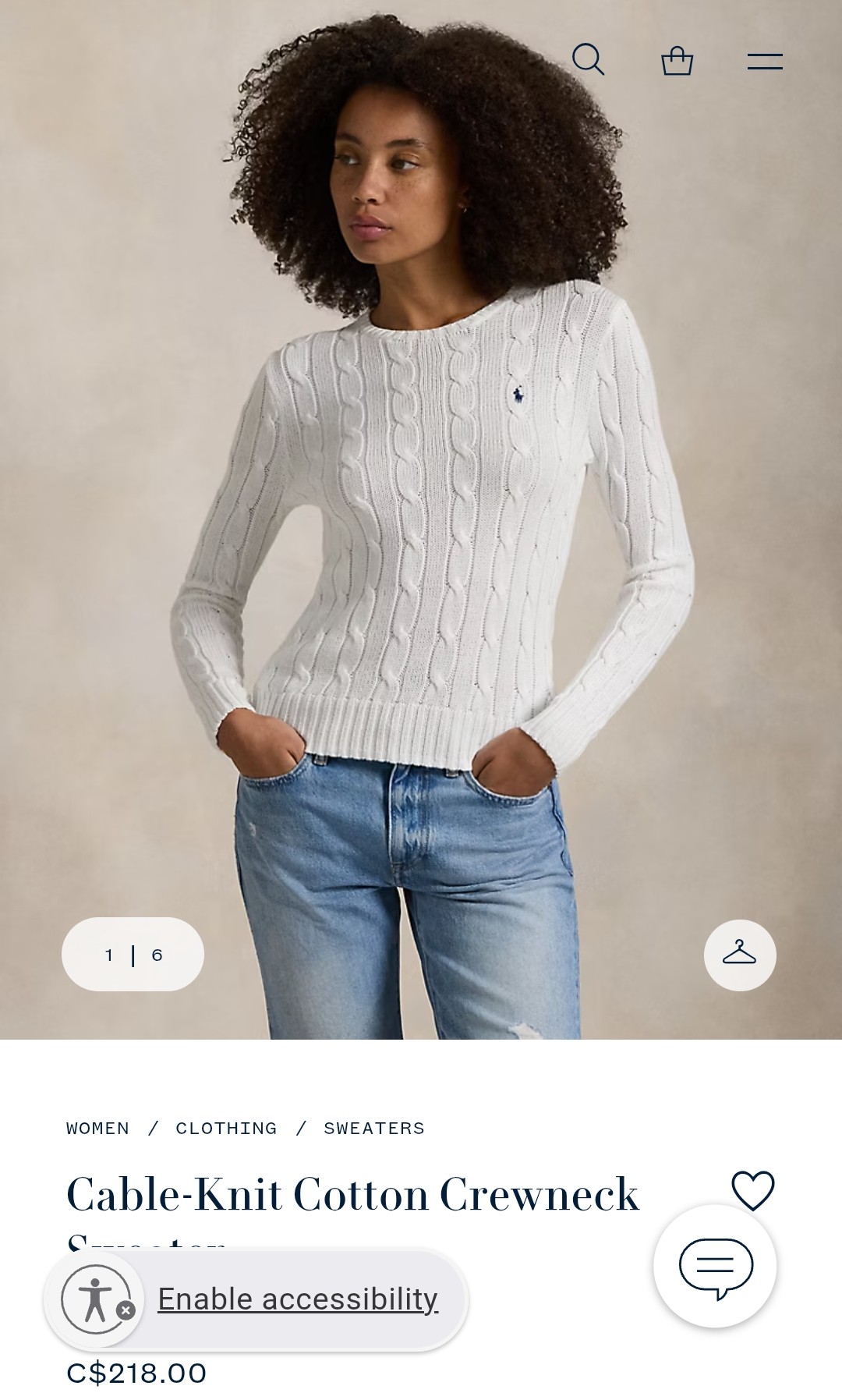
Task: Tap the hanger icon button
Action: (739, 955)
